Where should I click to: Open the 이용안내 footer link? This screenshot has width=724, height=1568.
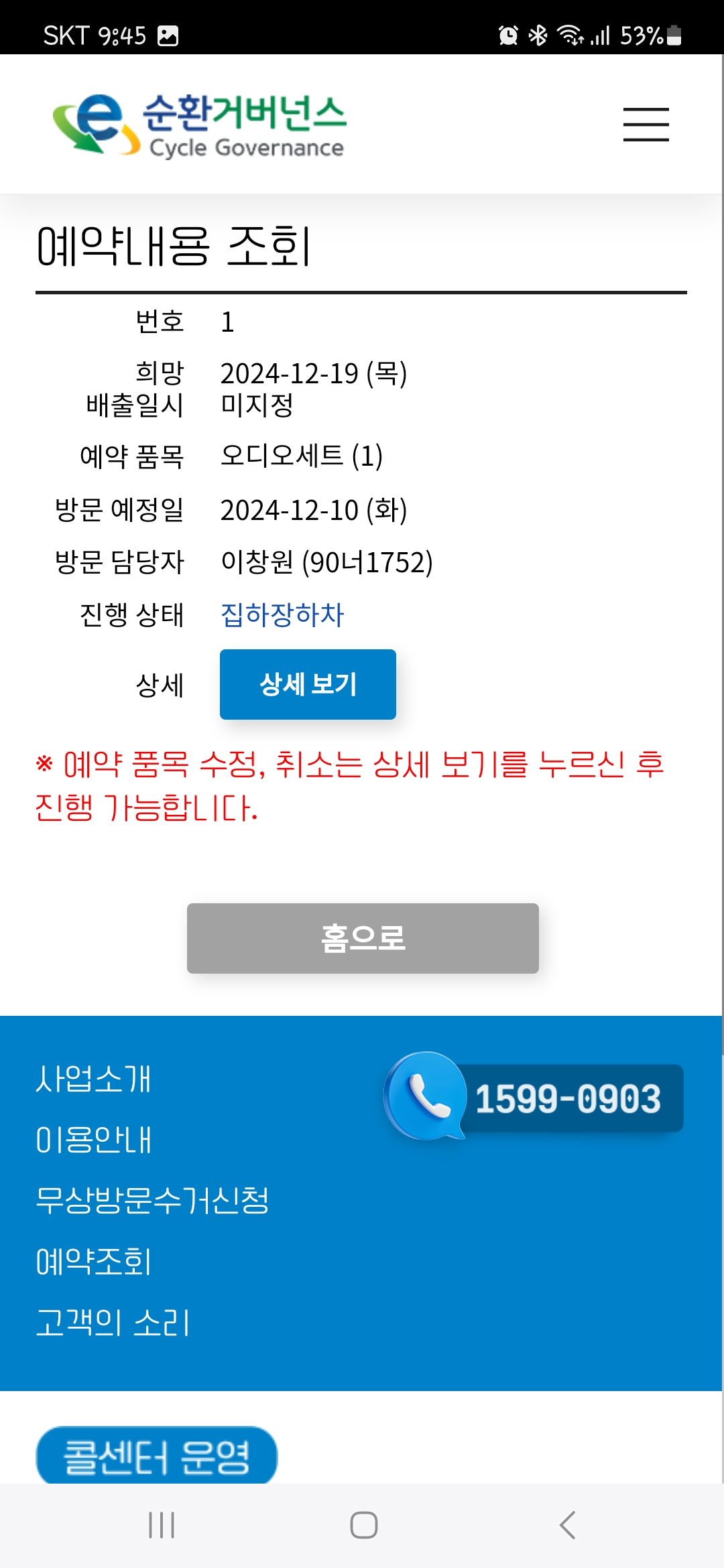(x=94, y=1140)
